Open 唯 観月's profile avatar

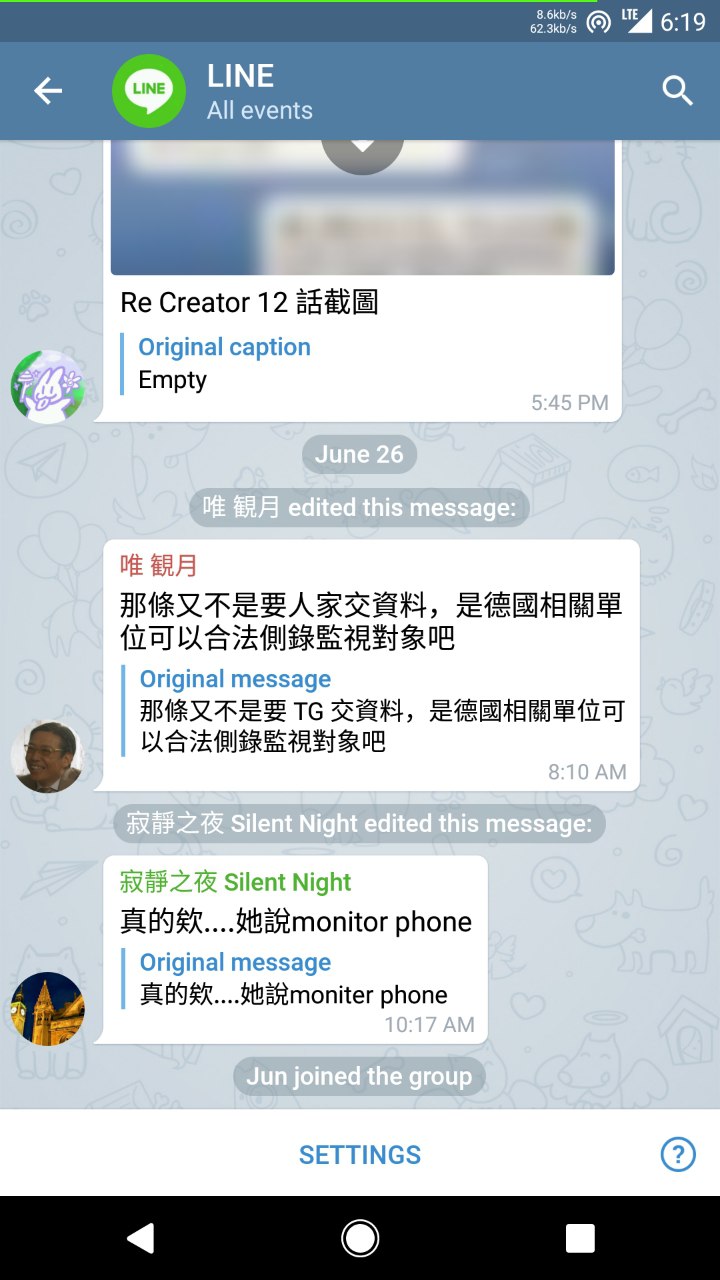click(x=47, y=756)
